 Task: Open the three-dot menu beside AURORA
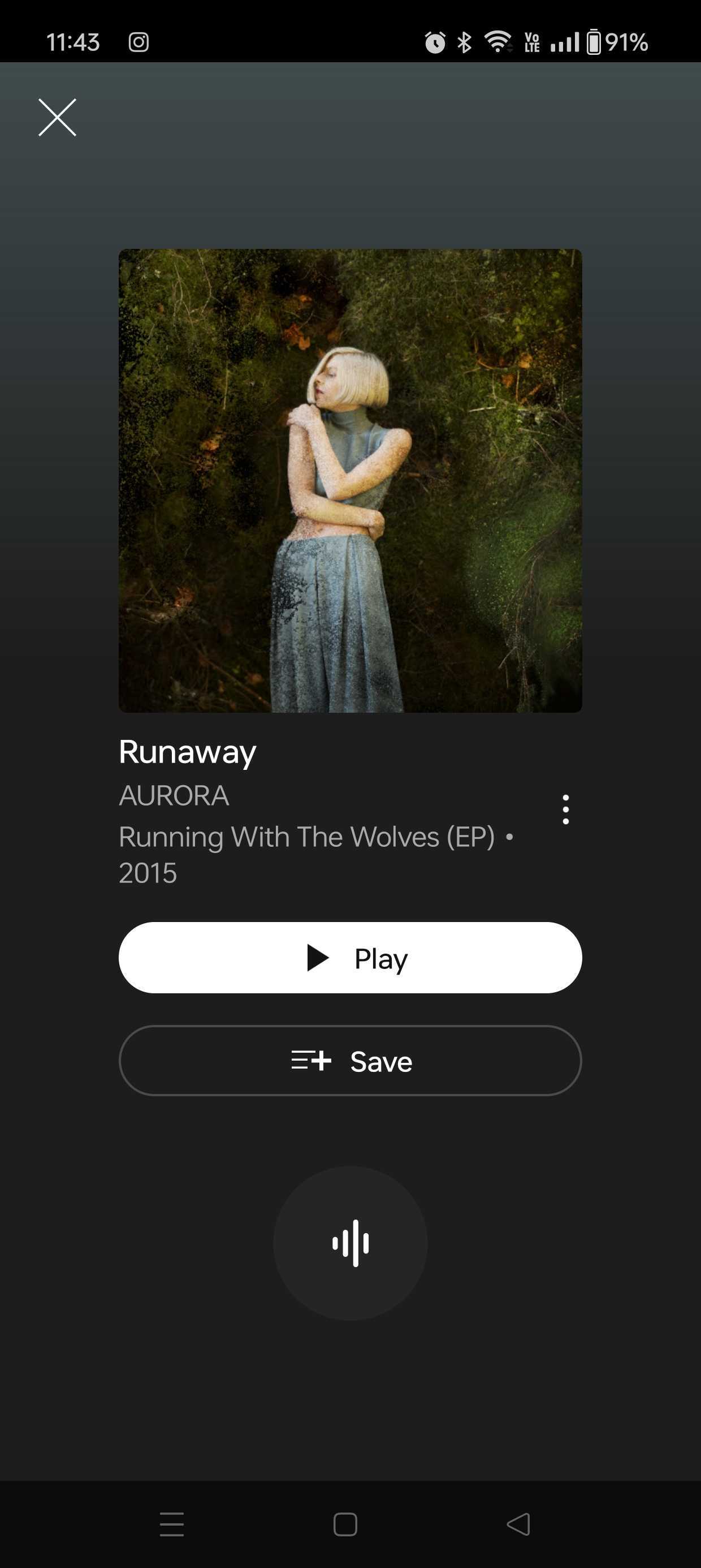pos(565,809)
